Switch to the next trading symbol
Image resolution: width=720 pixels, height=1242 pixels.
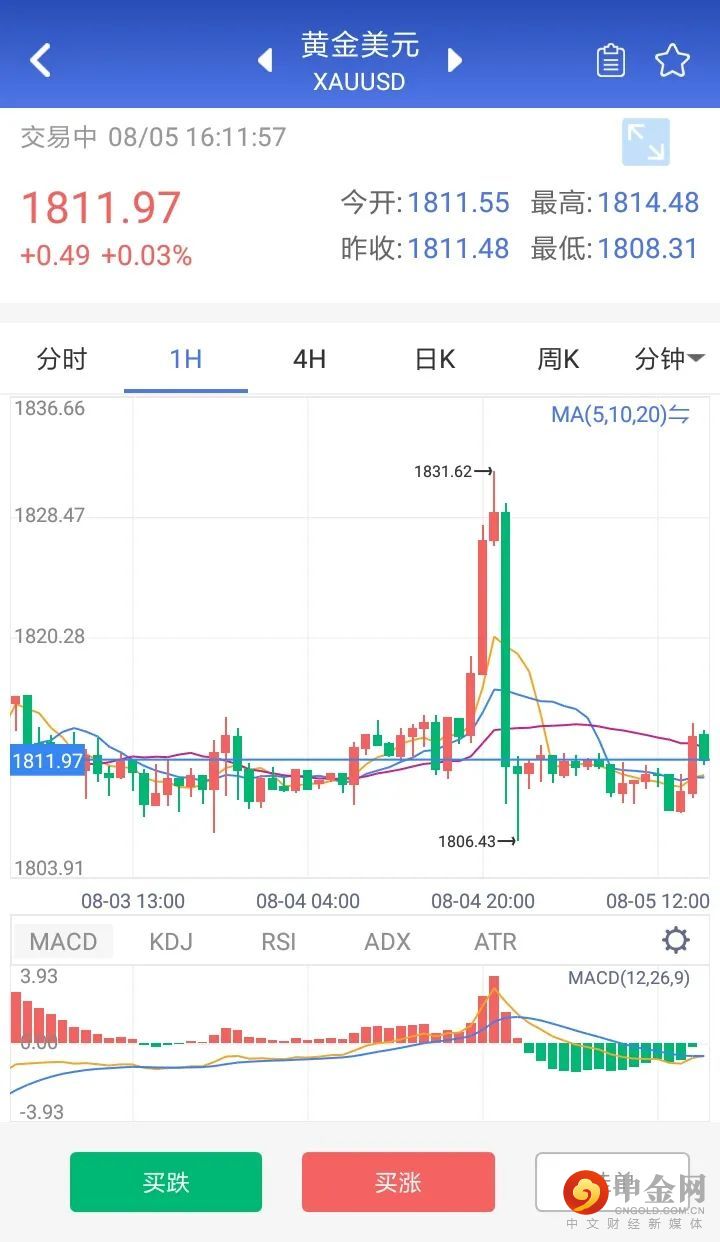click(455, 60)
